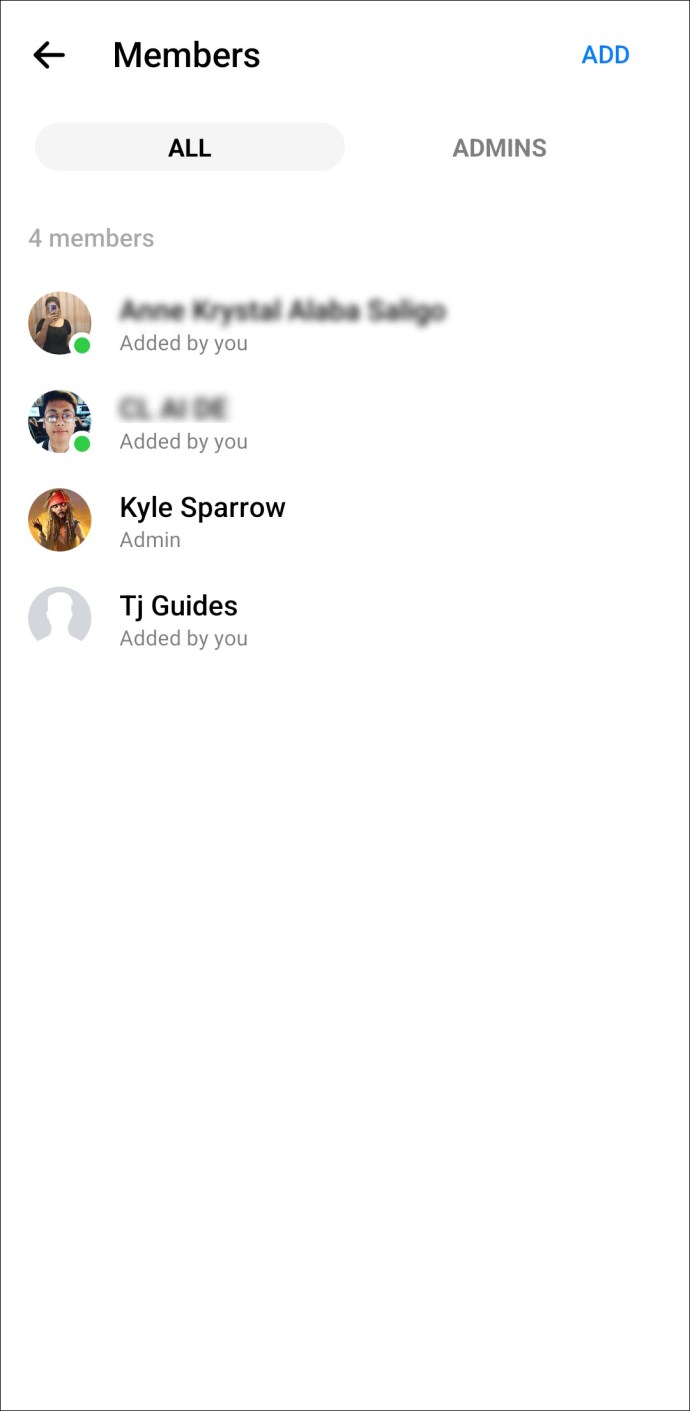Viewport: 690px width, 1411px height.
Task: Tap ADD to add new members
Action: (x=605, y=55)
